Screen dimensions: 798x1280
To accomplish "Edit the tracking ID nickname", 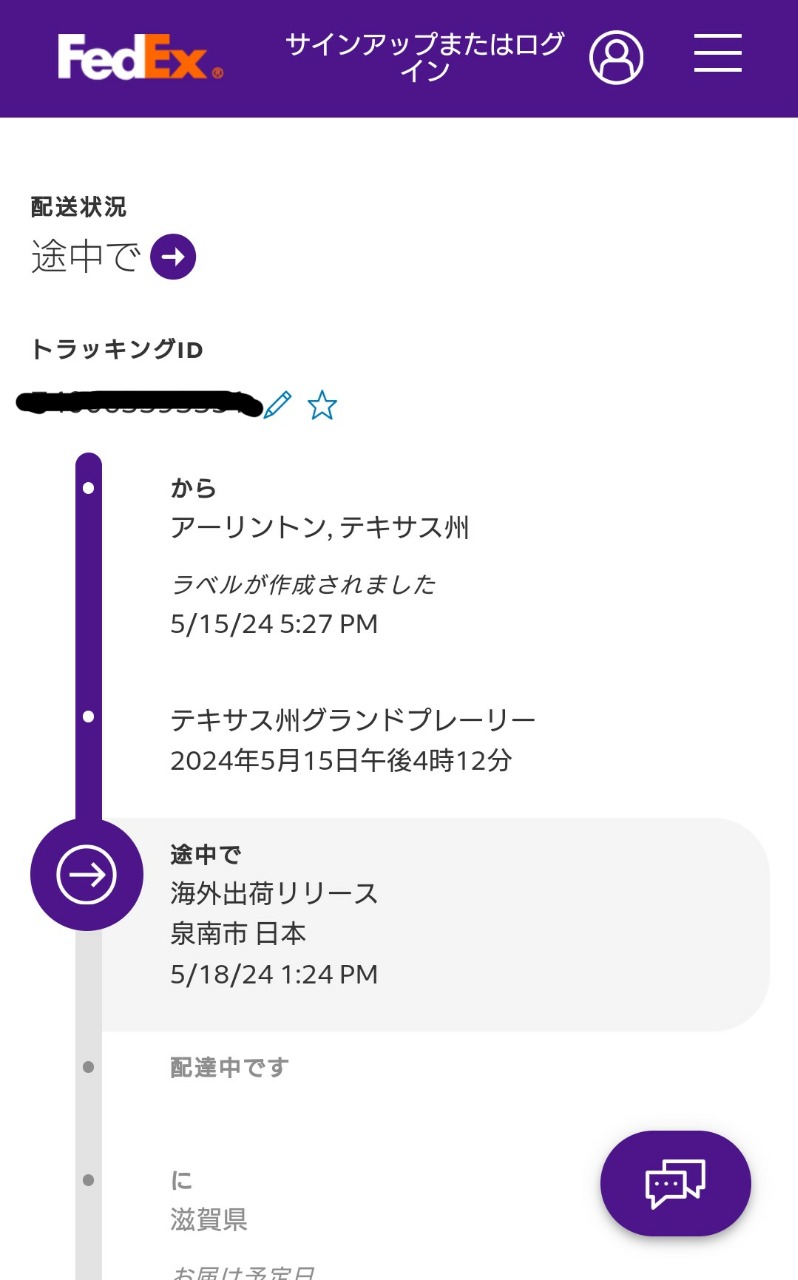I will (277, 405).
